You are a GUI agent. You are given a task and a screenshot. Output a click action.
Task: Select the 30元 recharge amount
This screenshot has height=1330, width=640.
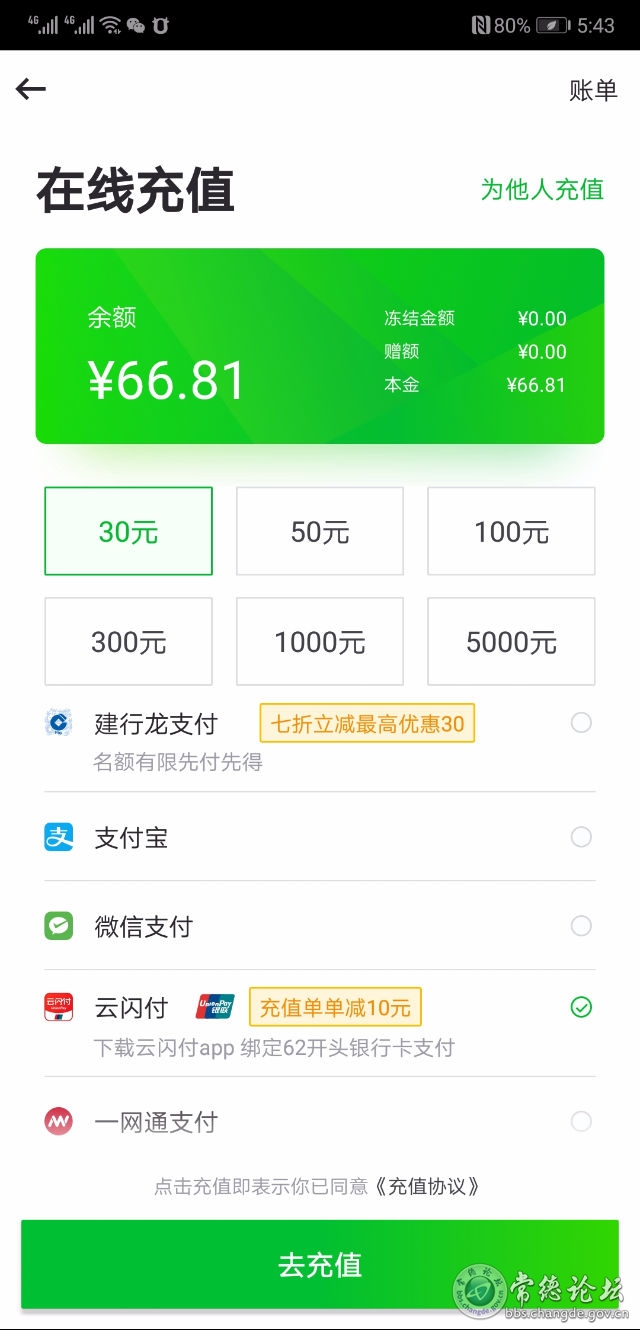[128, 531]
